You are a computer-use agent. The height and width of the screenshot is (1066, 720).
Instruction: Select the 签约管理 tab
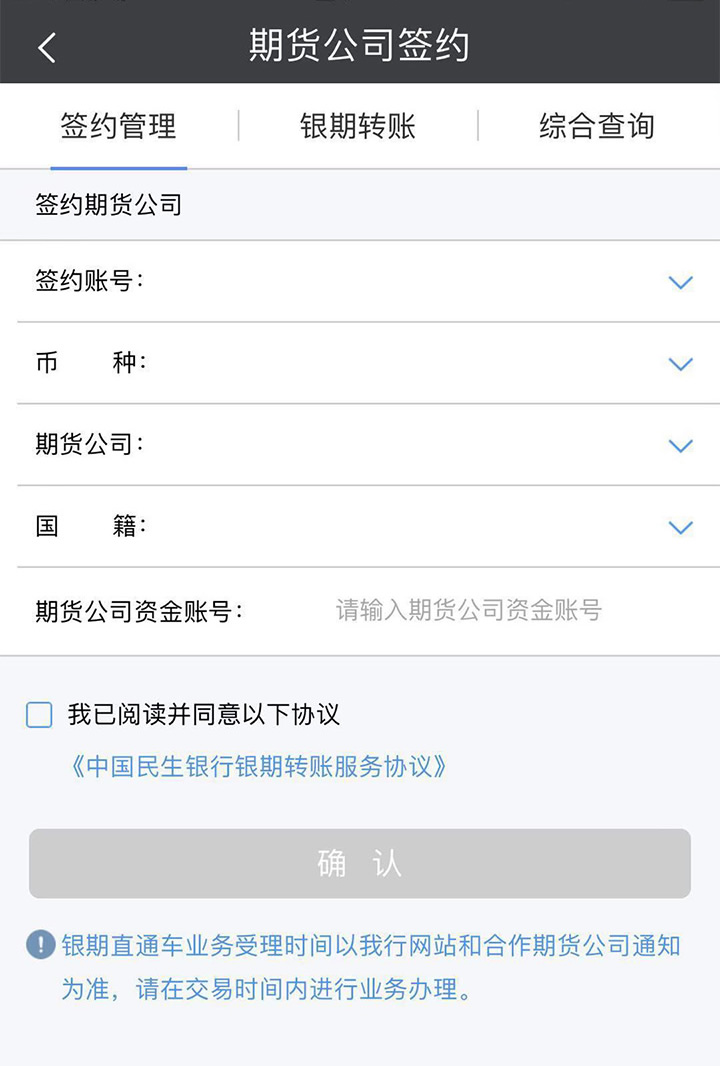pyautogui.click(x=118, y=127)
